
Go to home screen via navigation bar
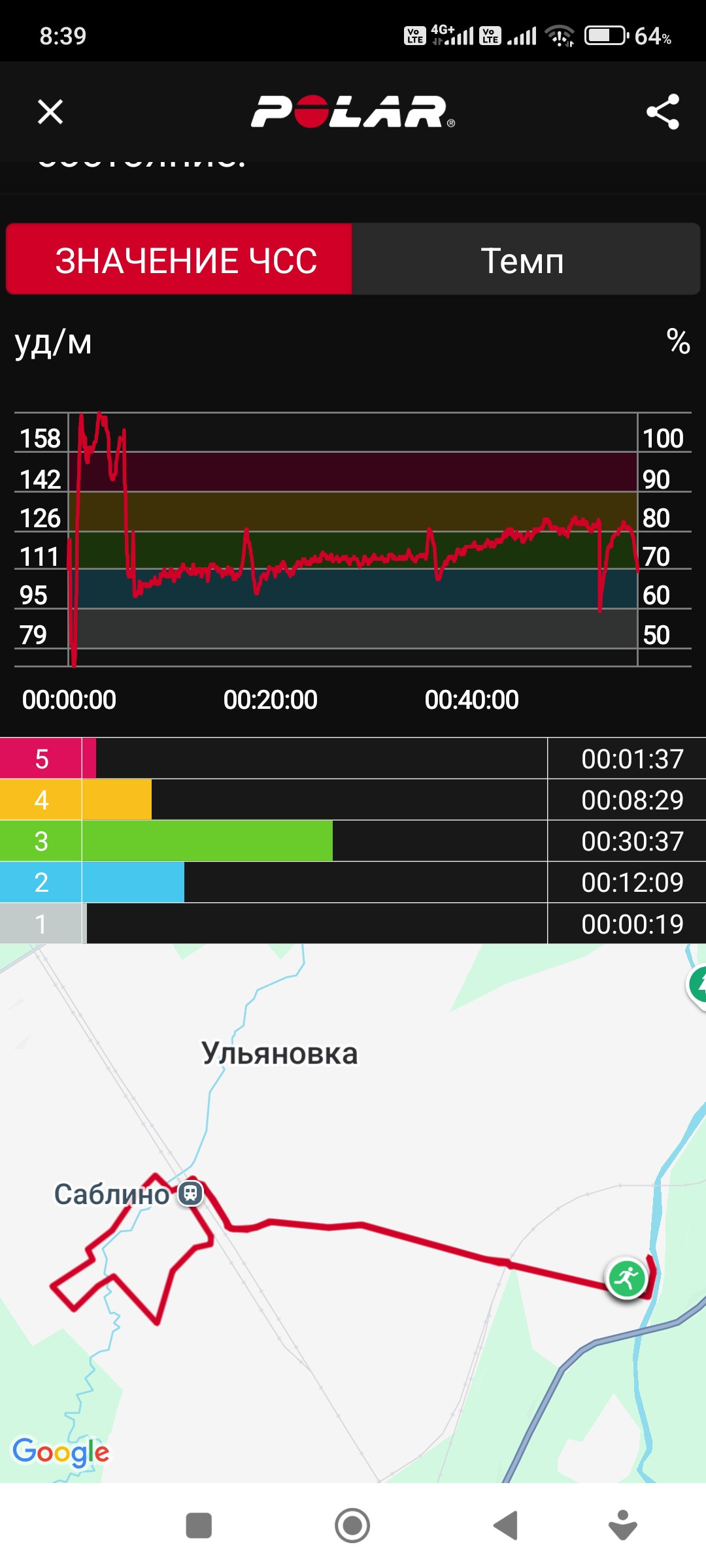[x=352, y=1526]
